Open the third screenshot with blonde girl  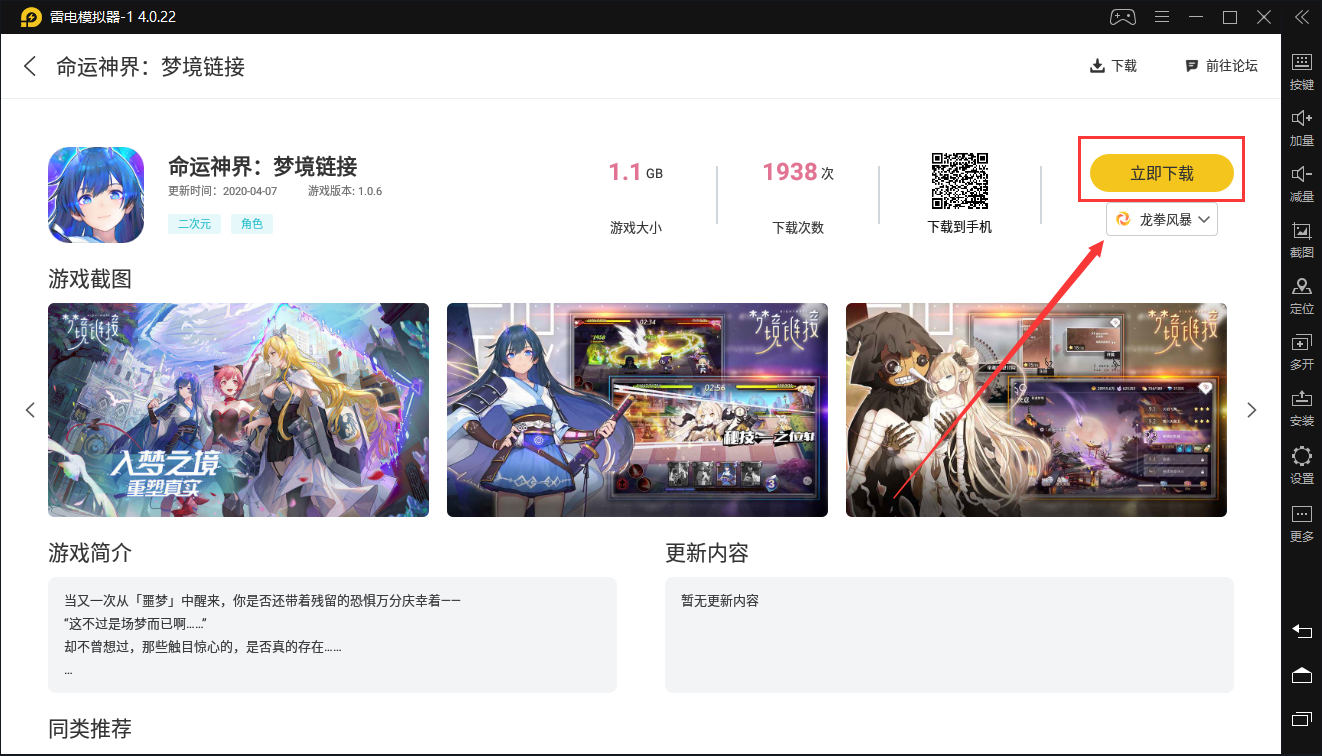coord(1036,410)
